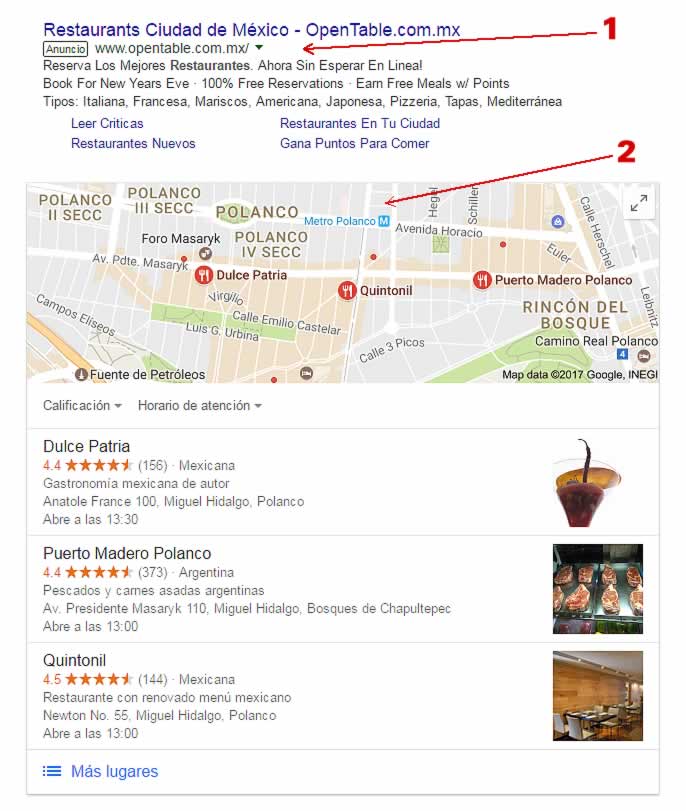Viewport: 686px width, 811px height.
Task: Open the Calificación filter dropdown
Action: coord(82,406)
